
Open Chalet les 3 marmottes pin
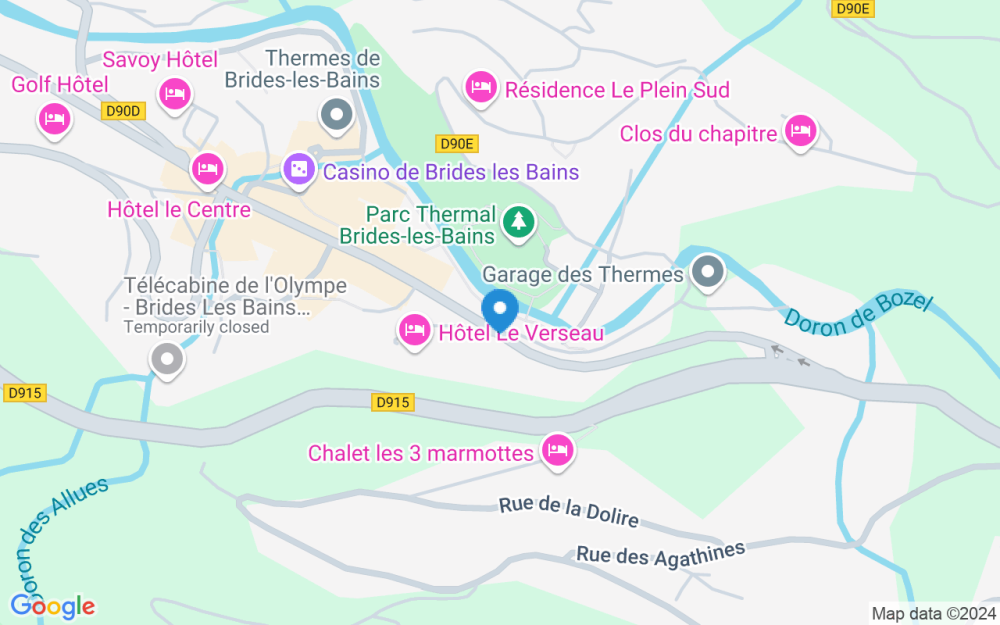558,452
